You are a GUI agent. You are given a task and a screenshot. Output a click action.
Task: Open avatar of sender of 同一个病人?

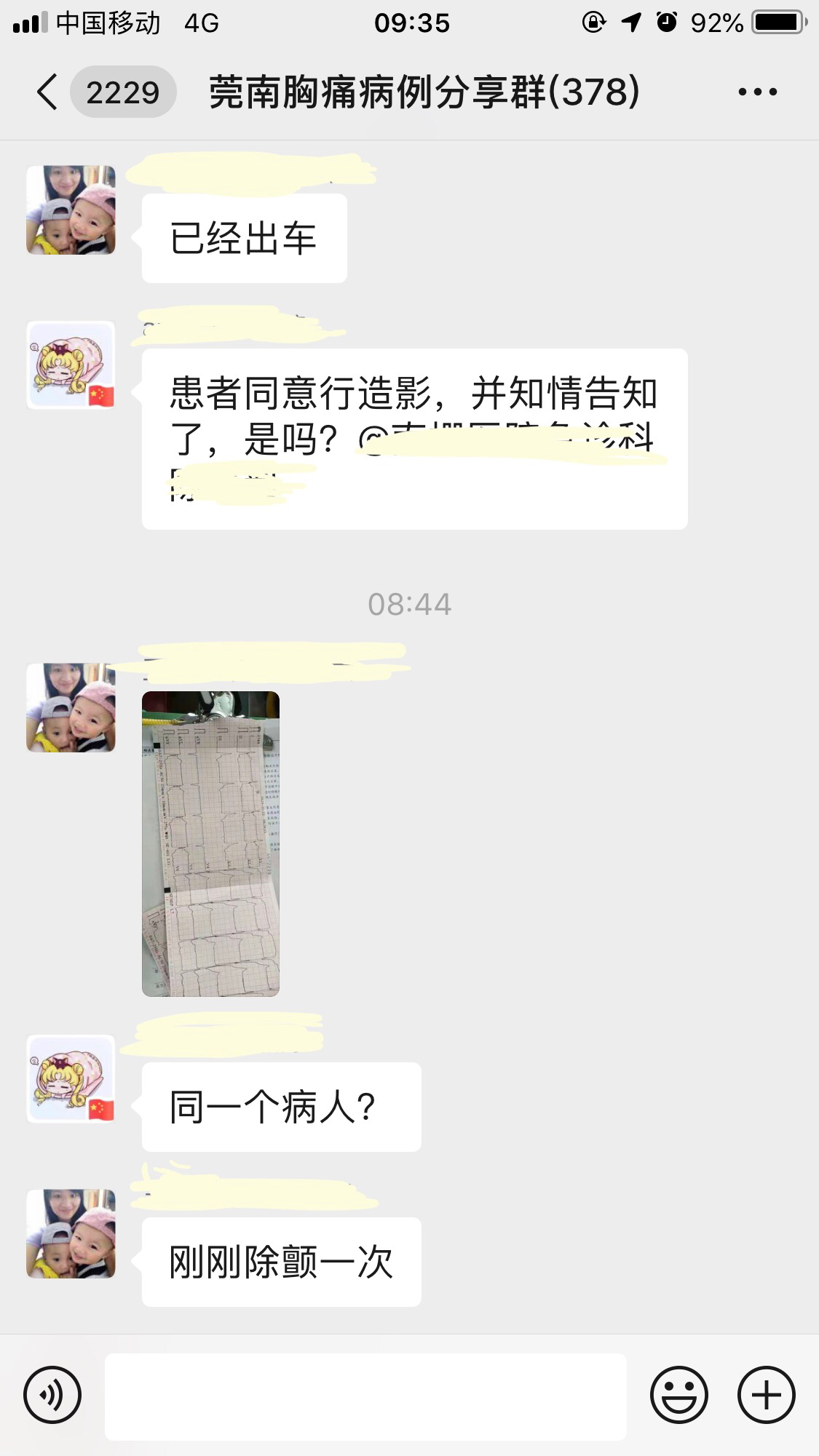[71, 1079]
